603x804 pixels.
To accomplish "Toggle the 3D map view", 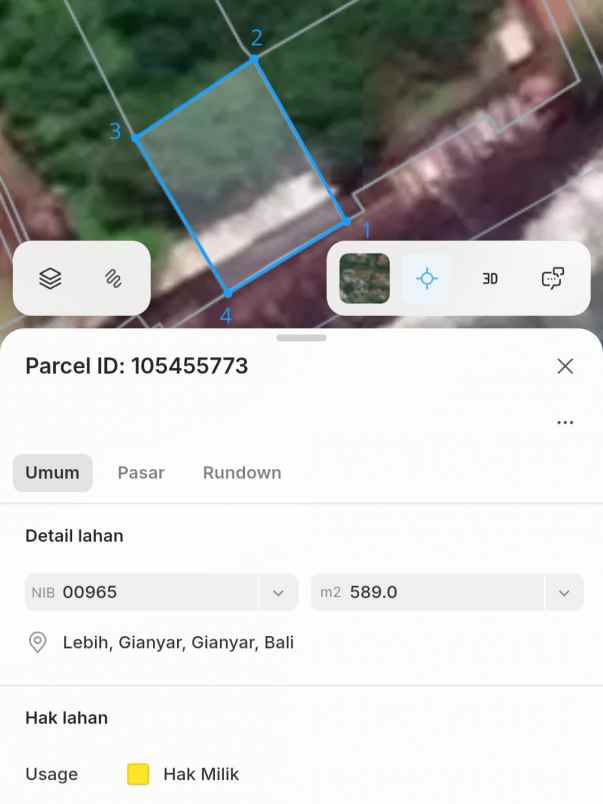I will click(490, 279).
